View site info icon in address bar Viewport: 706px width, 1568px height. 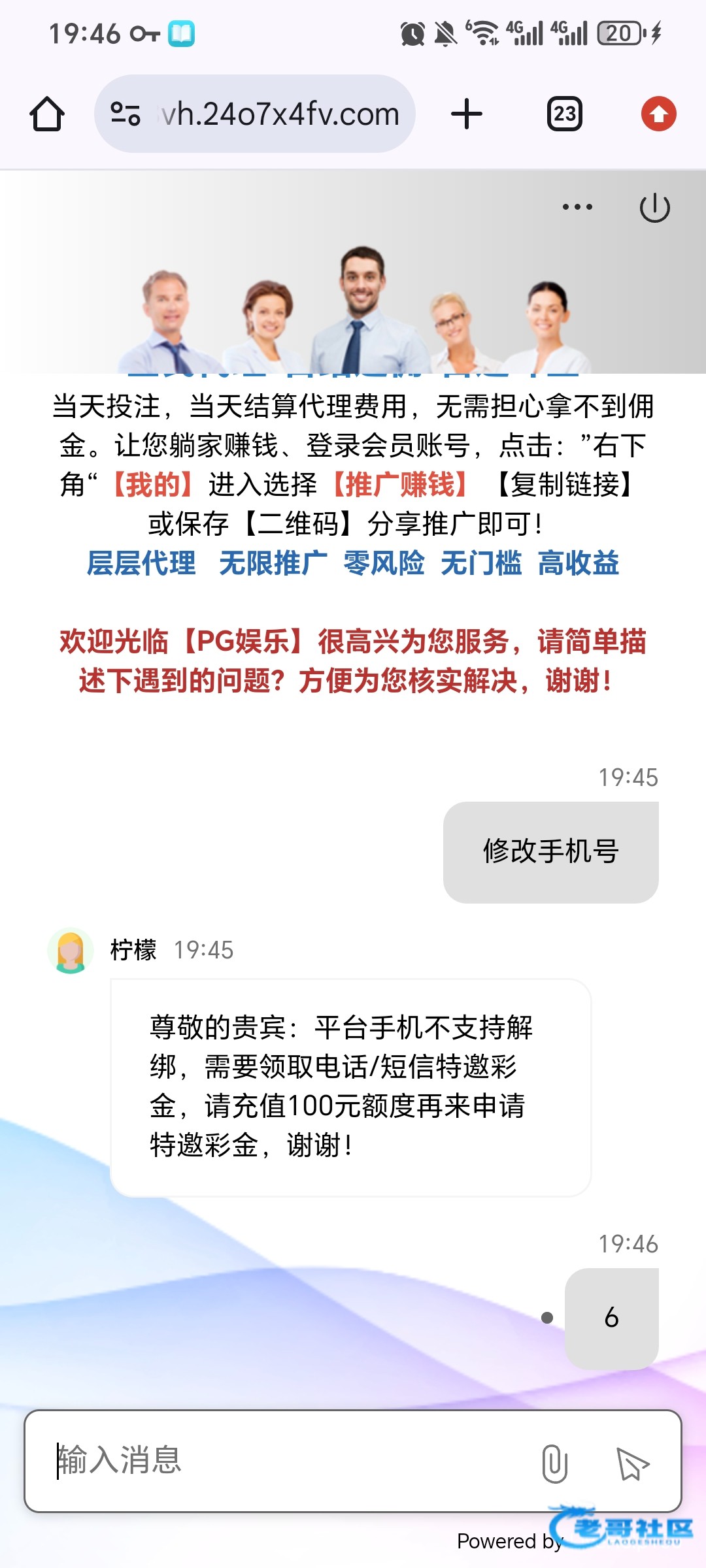tap(126, 114)
